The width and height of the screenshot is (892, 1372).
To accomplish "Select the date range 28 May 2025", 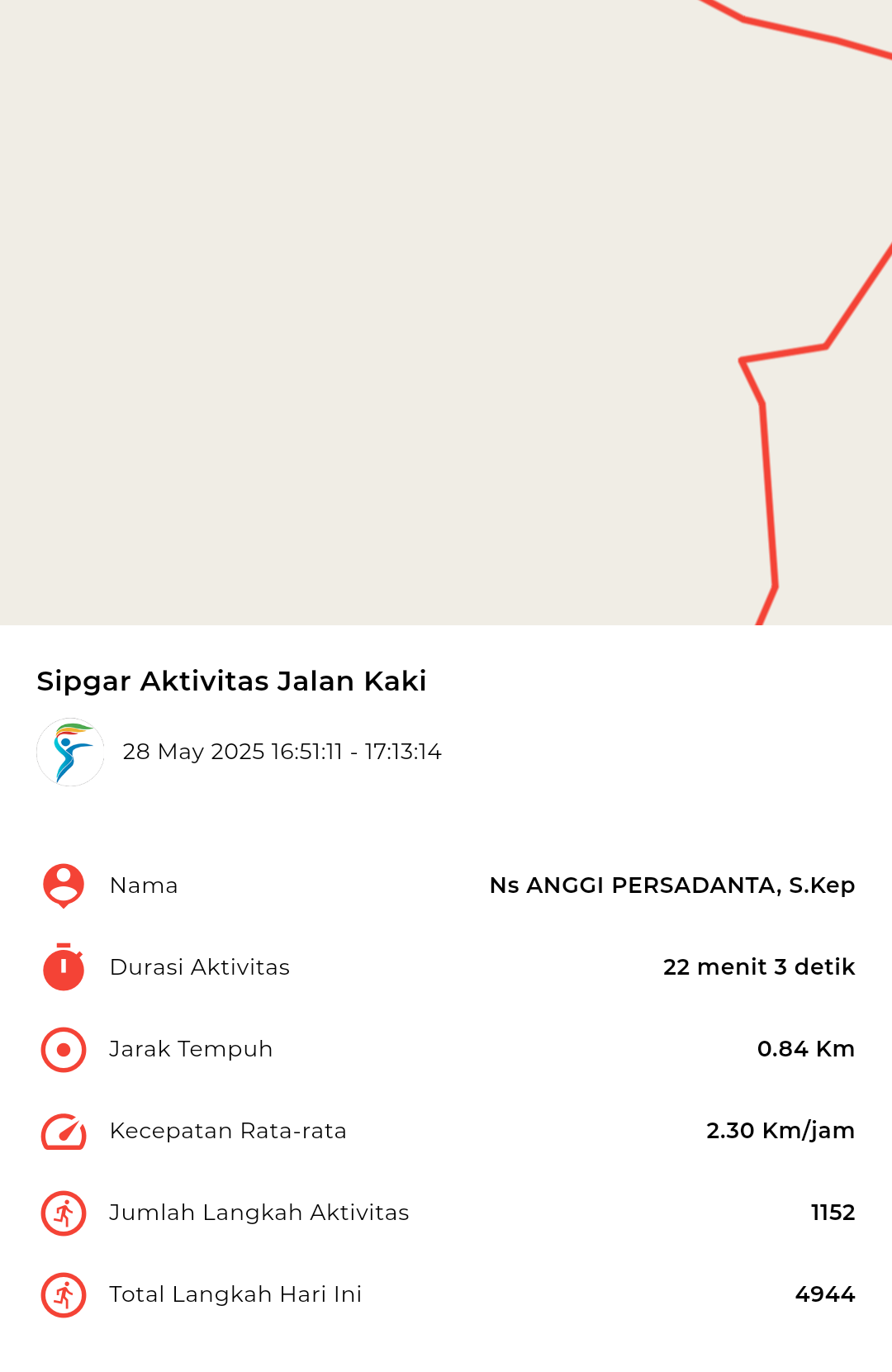I will pyautogui.click(x=282, y=752).
